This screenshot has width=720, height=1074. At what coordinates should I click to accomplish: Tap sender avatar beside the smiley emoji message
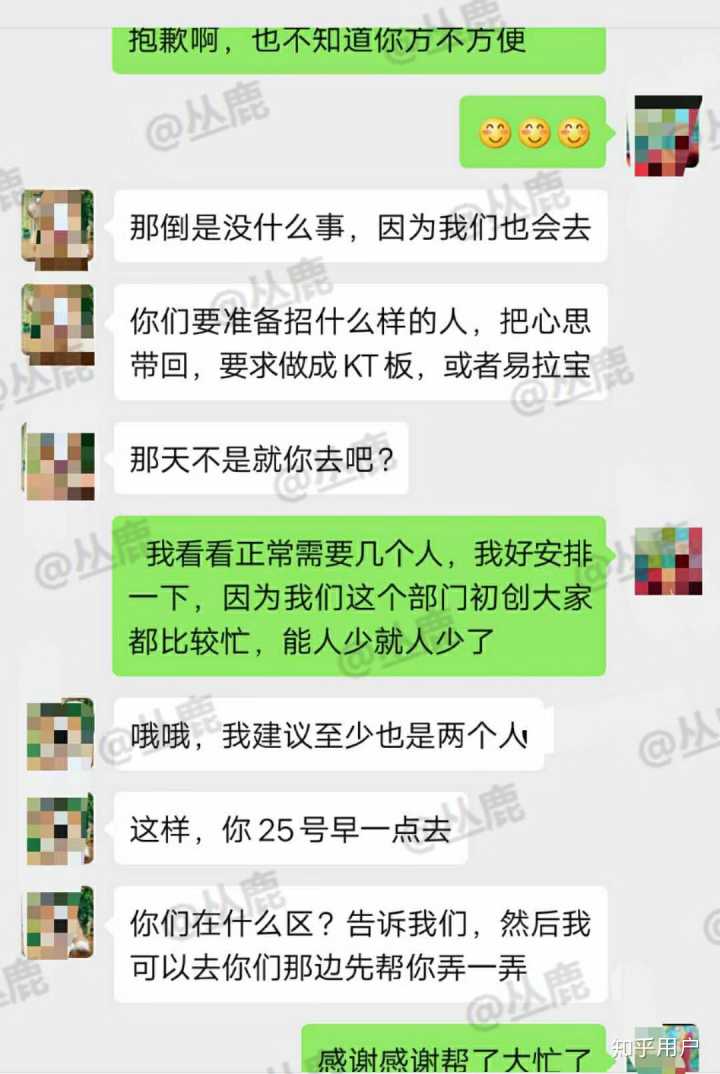(664, 135)
